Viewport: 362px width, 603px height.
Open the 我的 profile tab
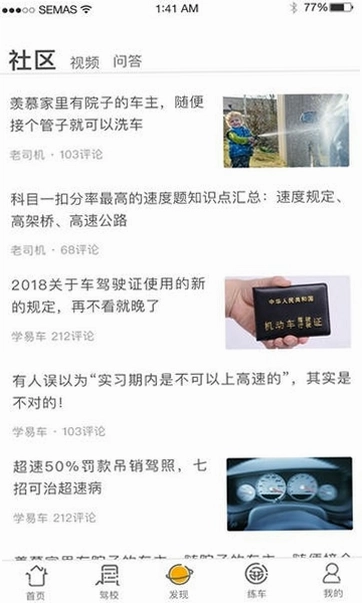[x=332, y=582]
